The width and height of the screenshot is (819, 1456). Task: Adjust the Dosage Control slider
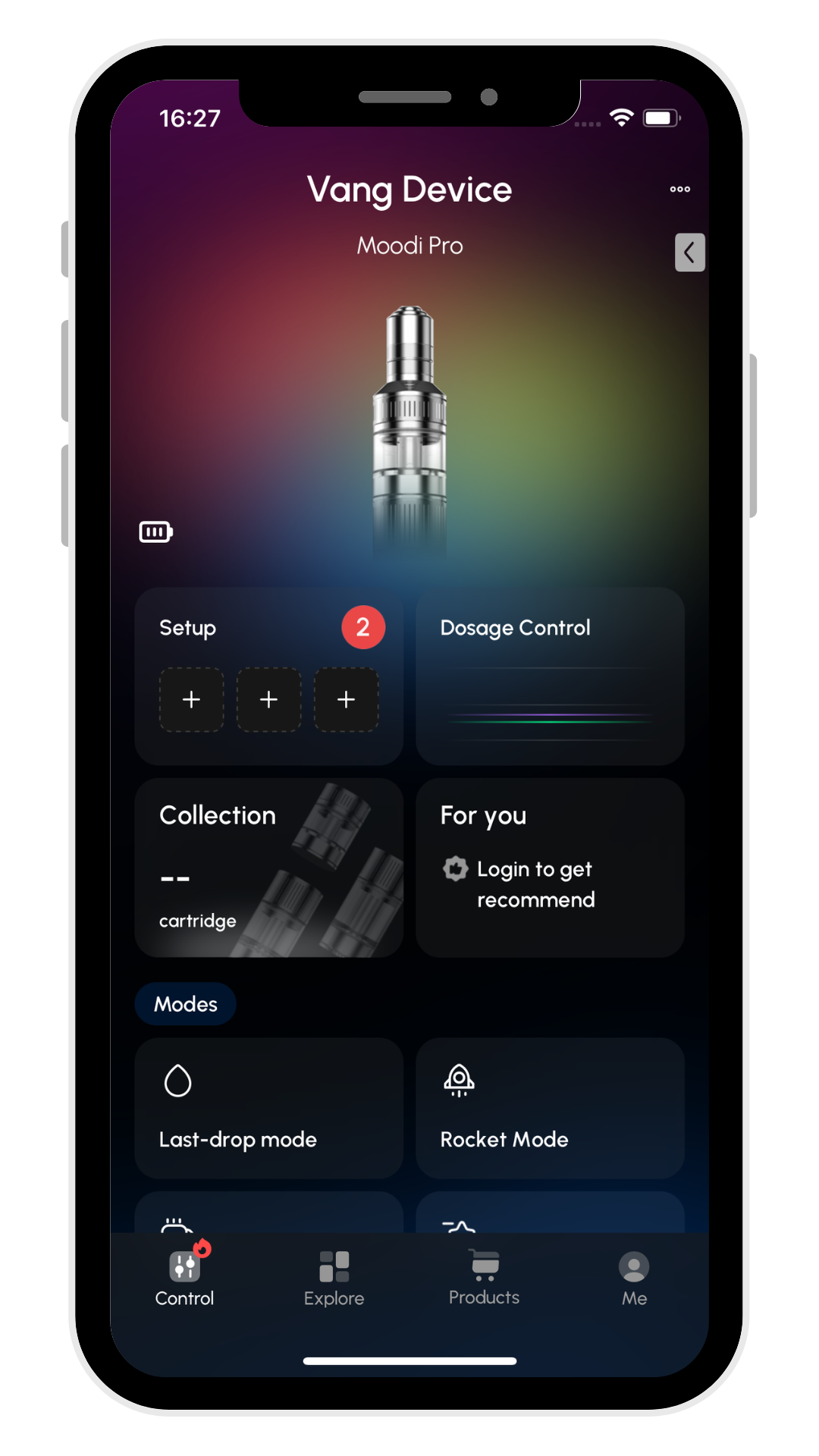(x=549, y=717)
